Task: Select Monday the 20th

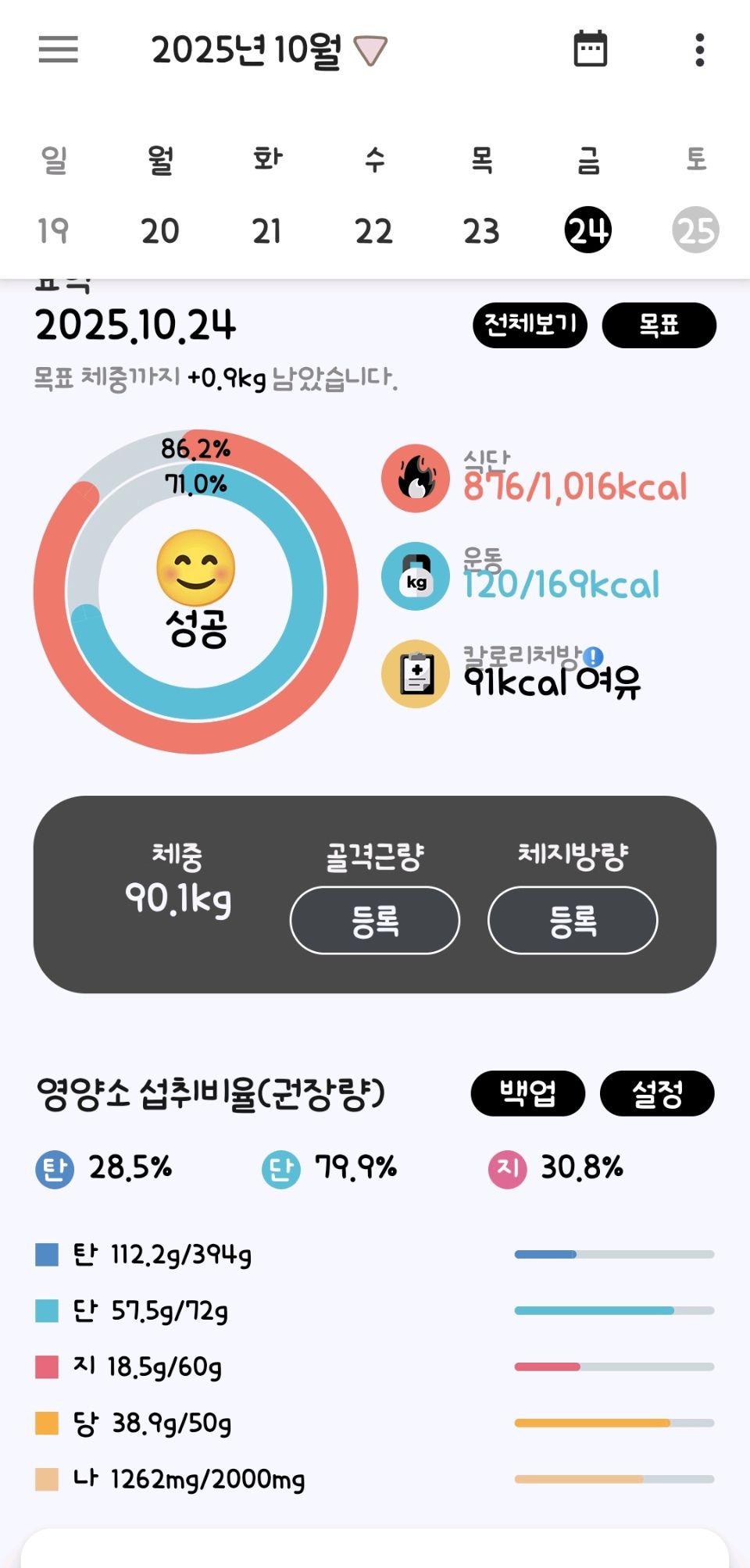Action: [x=160, y=230]
